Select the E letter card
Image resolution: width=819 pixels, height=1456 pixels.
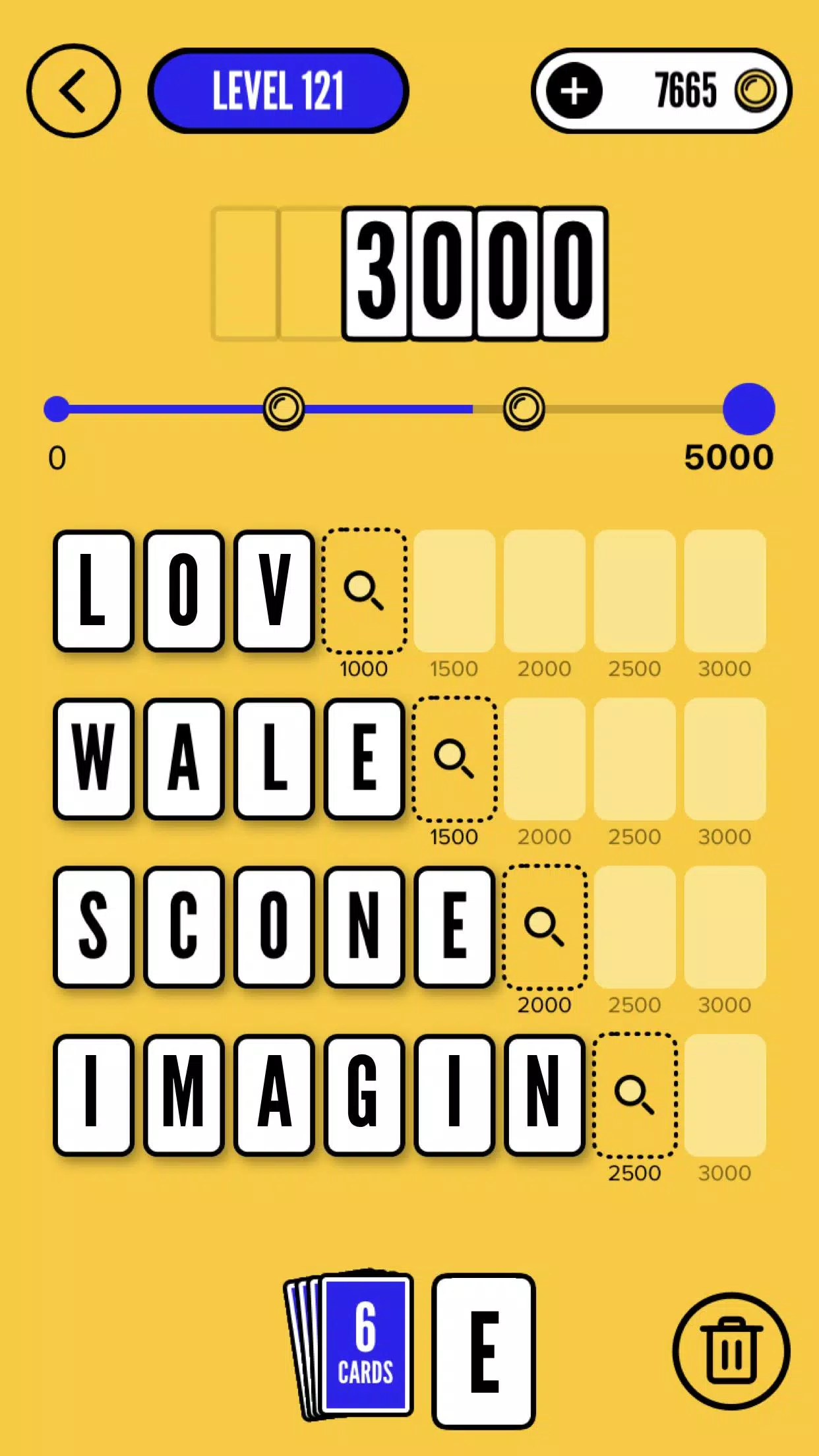(x=483, y=1350)
